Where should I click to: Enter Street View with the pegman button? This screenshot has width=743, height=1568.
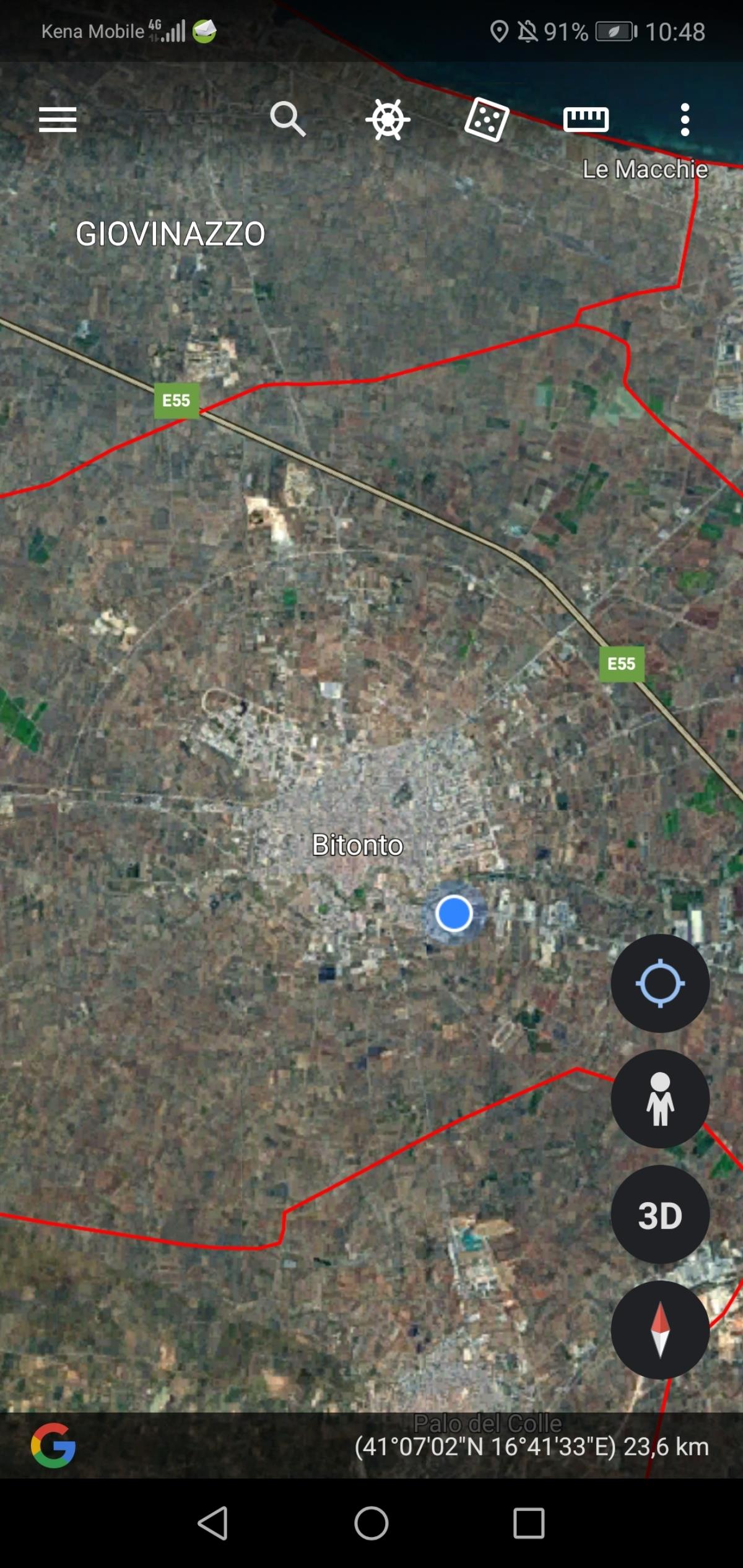(660, 1099)
